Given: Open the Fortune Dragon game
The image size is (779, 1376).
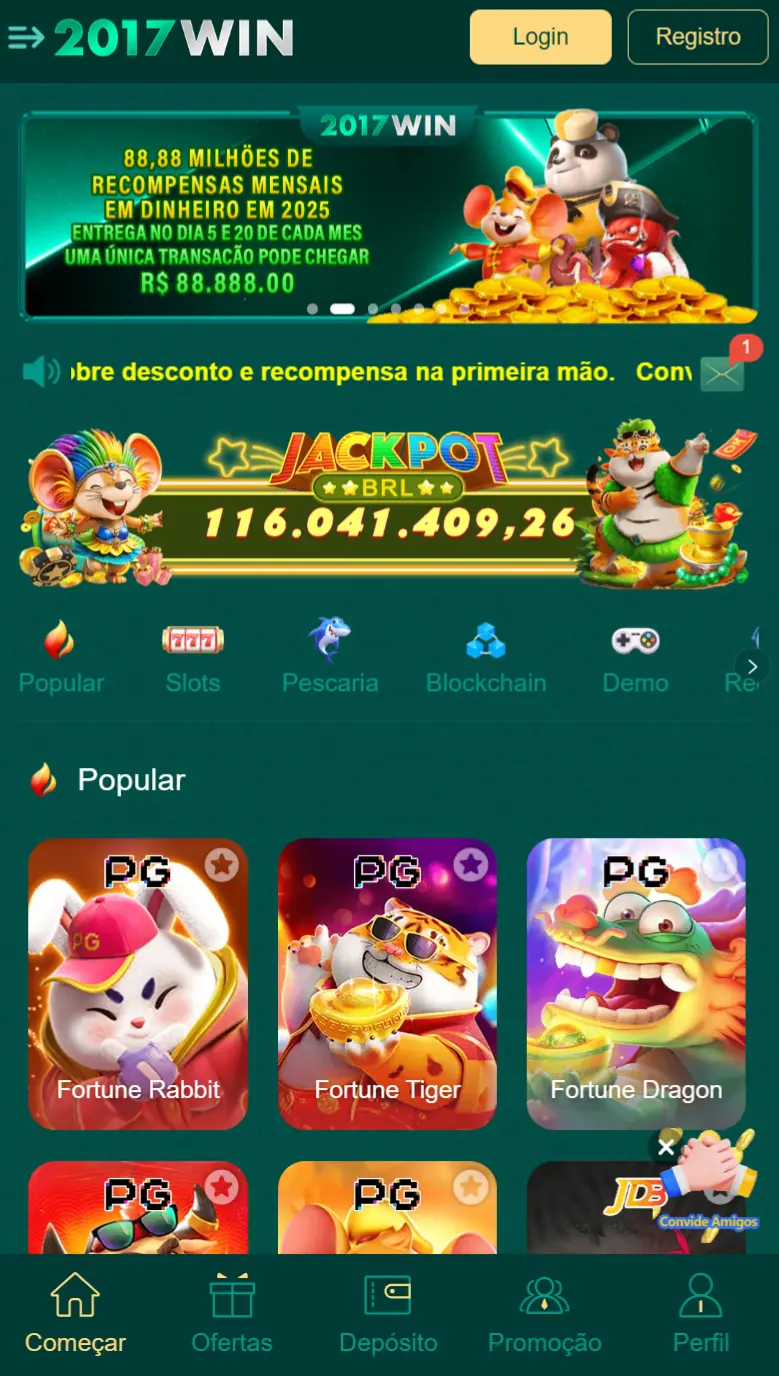Looking at the screenshot, I should tap(636, 985).
